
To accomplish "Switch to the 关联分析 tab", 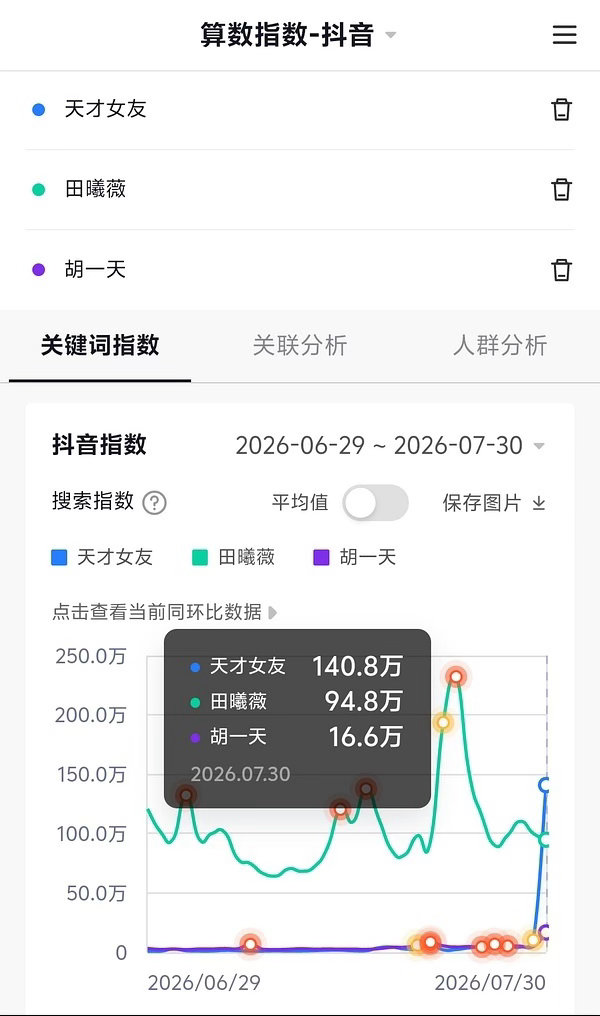I will tap(300, 345).
